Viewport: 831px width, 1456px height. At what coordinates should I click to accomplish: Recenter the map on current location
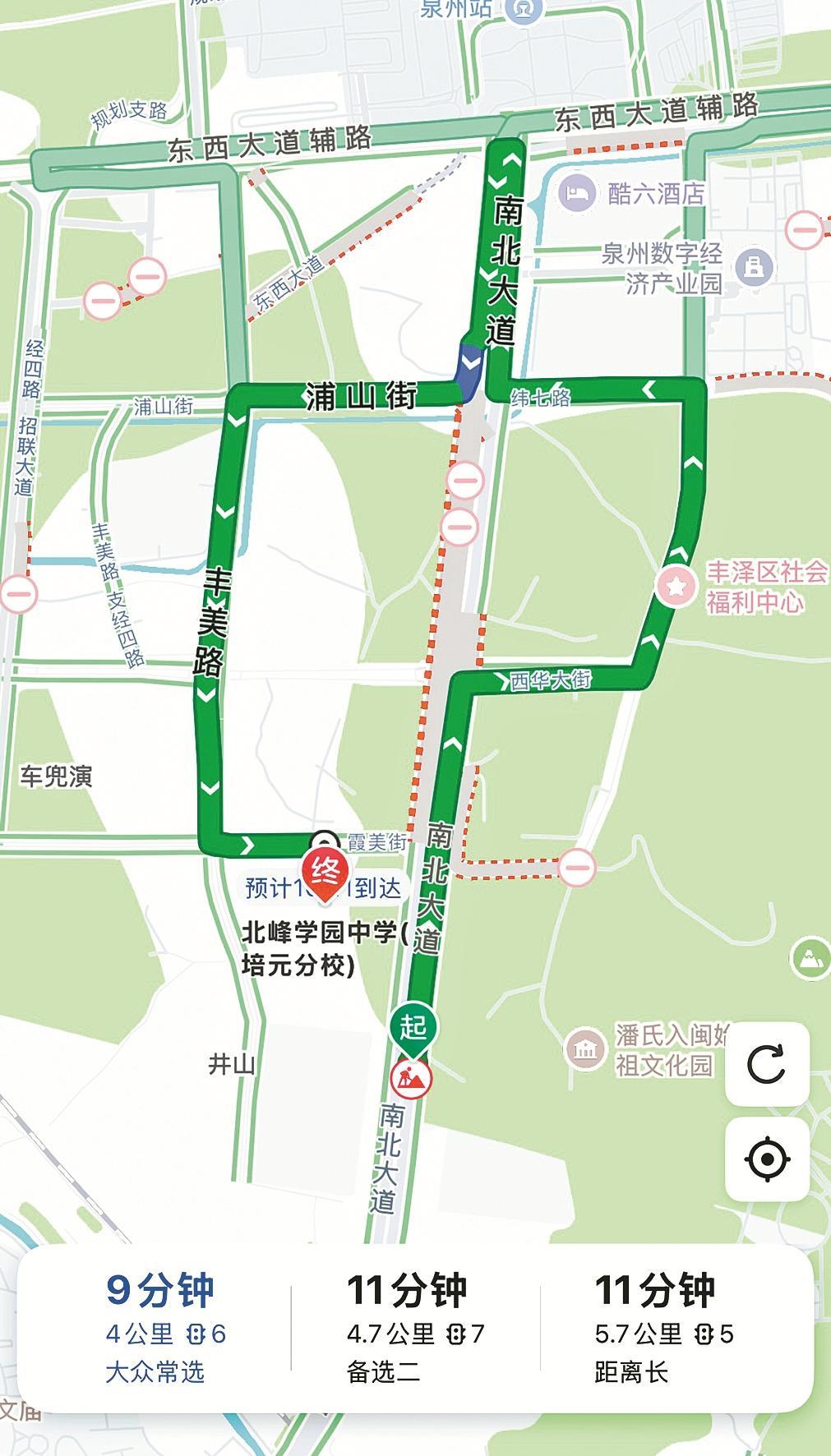767,1159
